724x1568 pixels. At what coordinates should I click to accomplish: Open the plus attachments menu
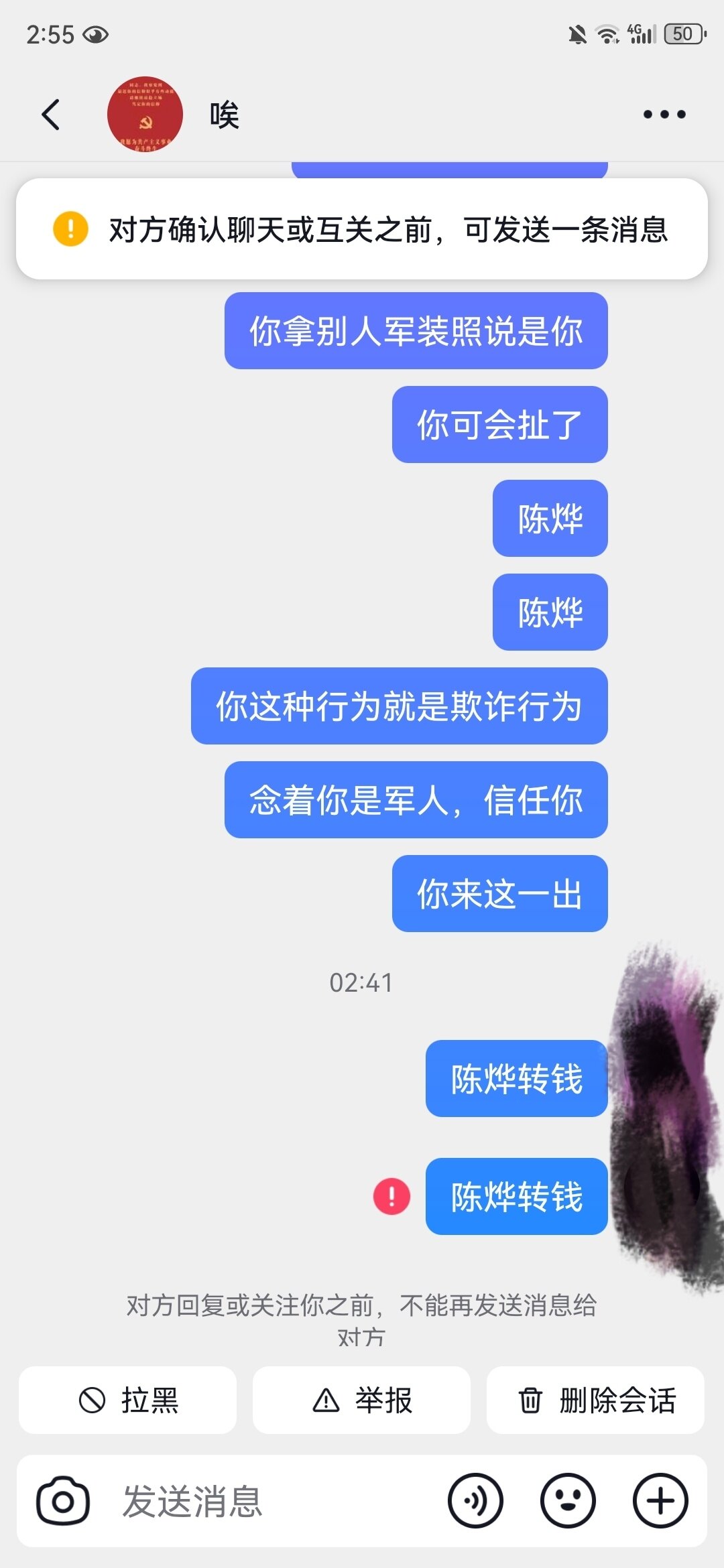click(x=660, y=1501)
